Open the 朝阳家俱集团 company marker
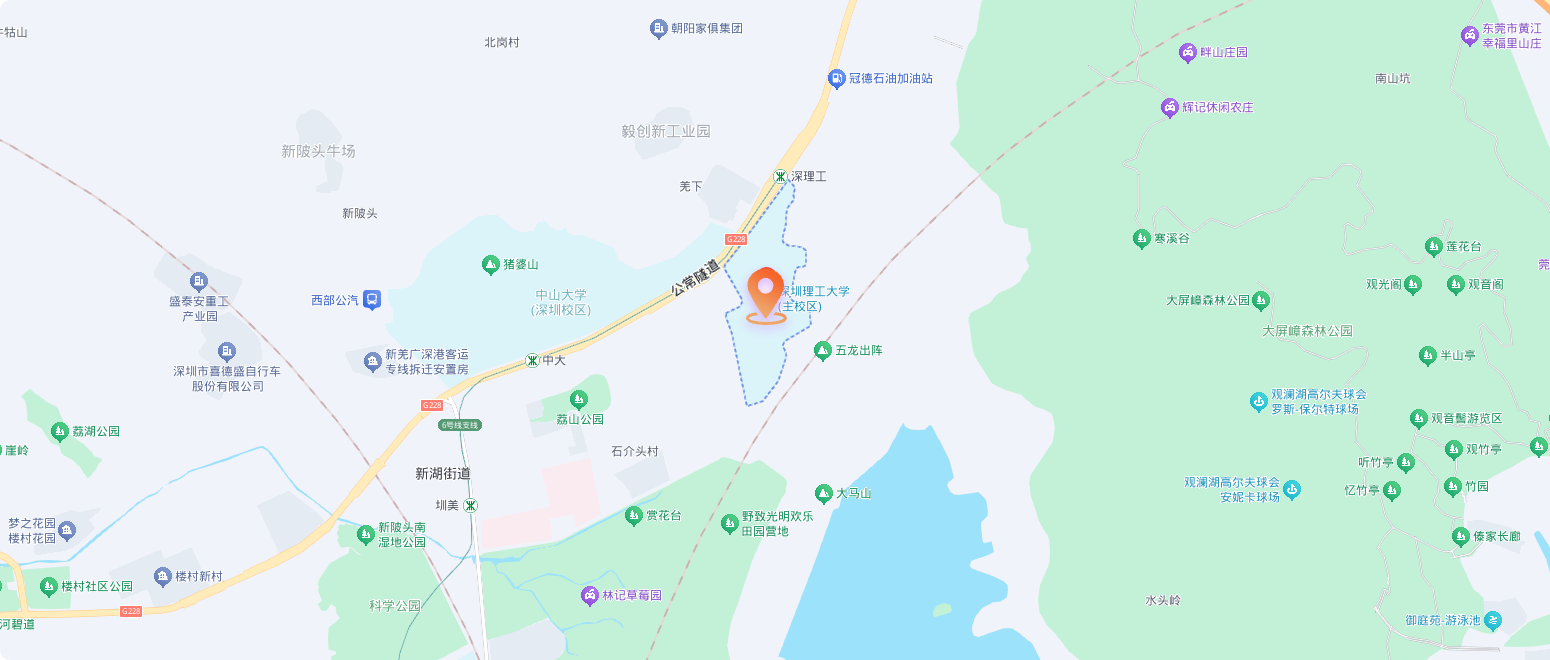Viewport: 1550px width, 660px height. point(658,29)
